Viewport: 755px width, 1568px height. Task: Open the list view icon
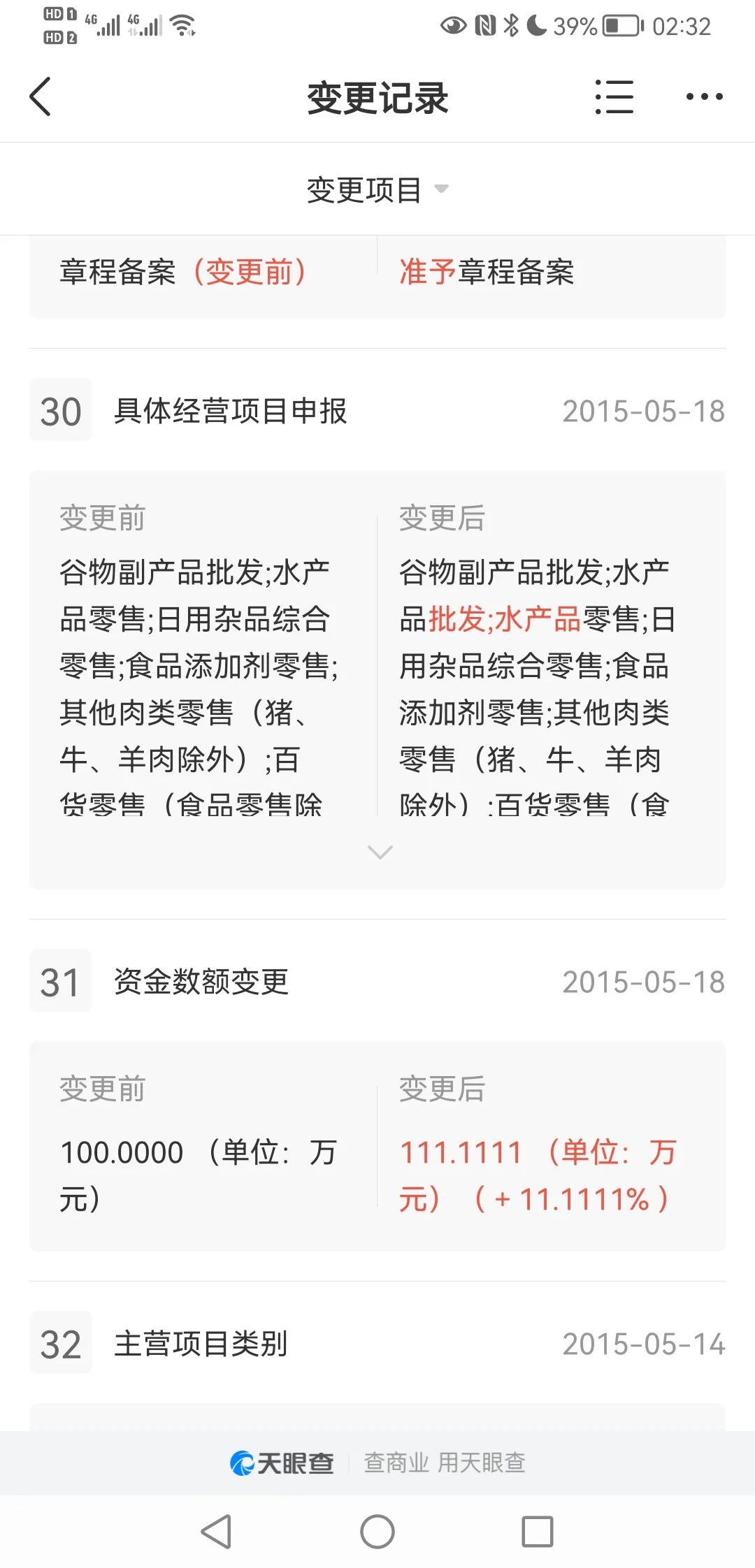coord(614,96)
